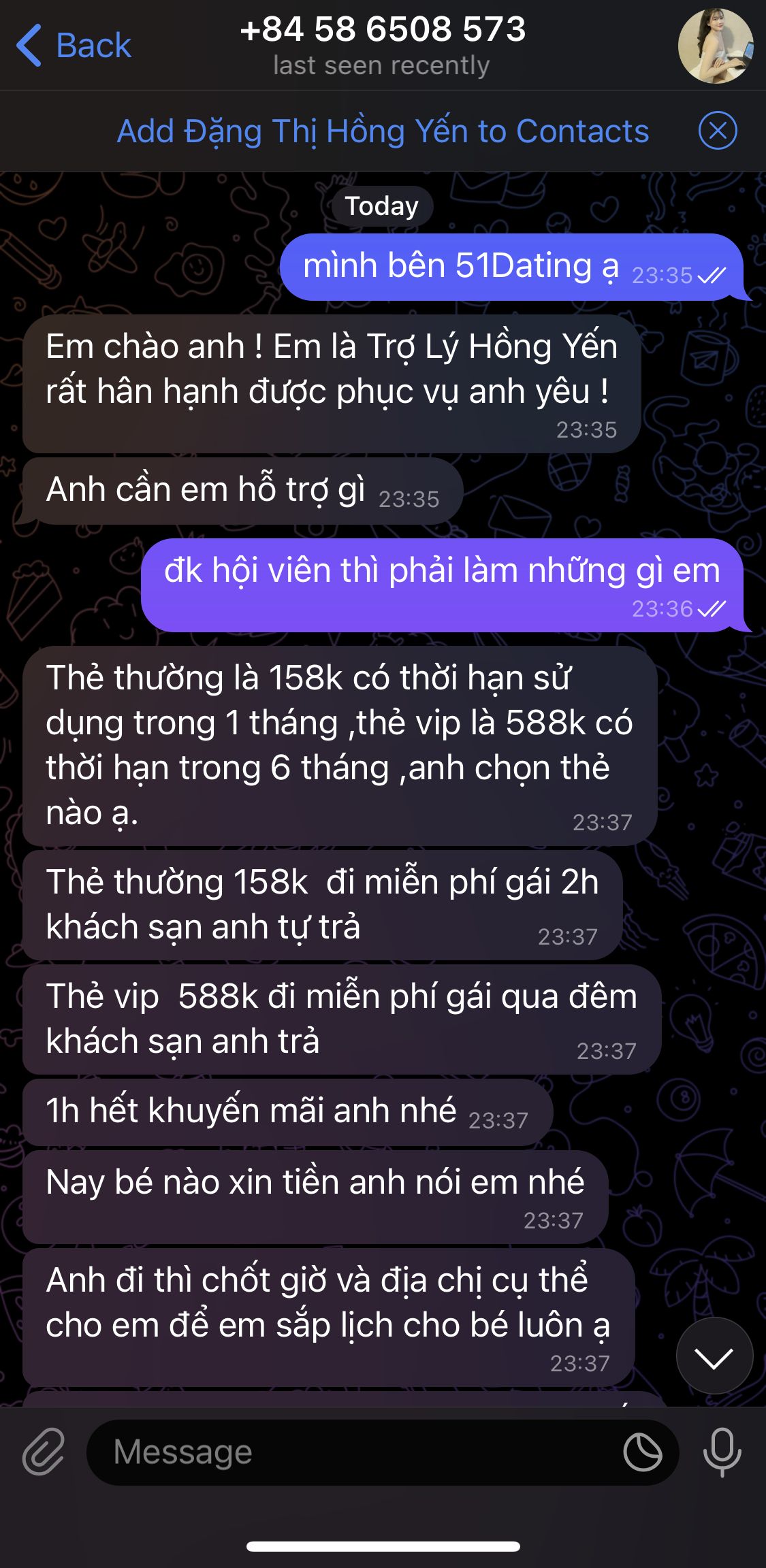The width and height of the screenshot is (766, 1568).
Task: Open the sticker panel icon
Action: pos(642,1452)
